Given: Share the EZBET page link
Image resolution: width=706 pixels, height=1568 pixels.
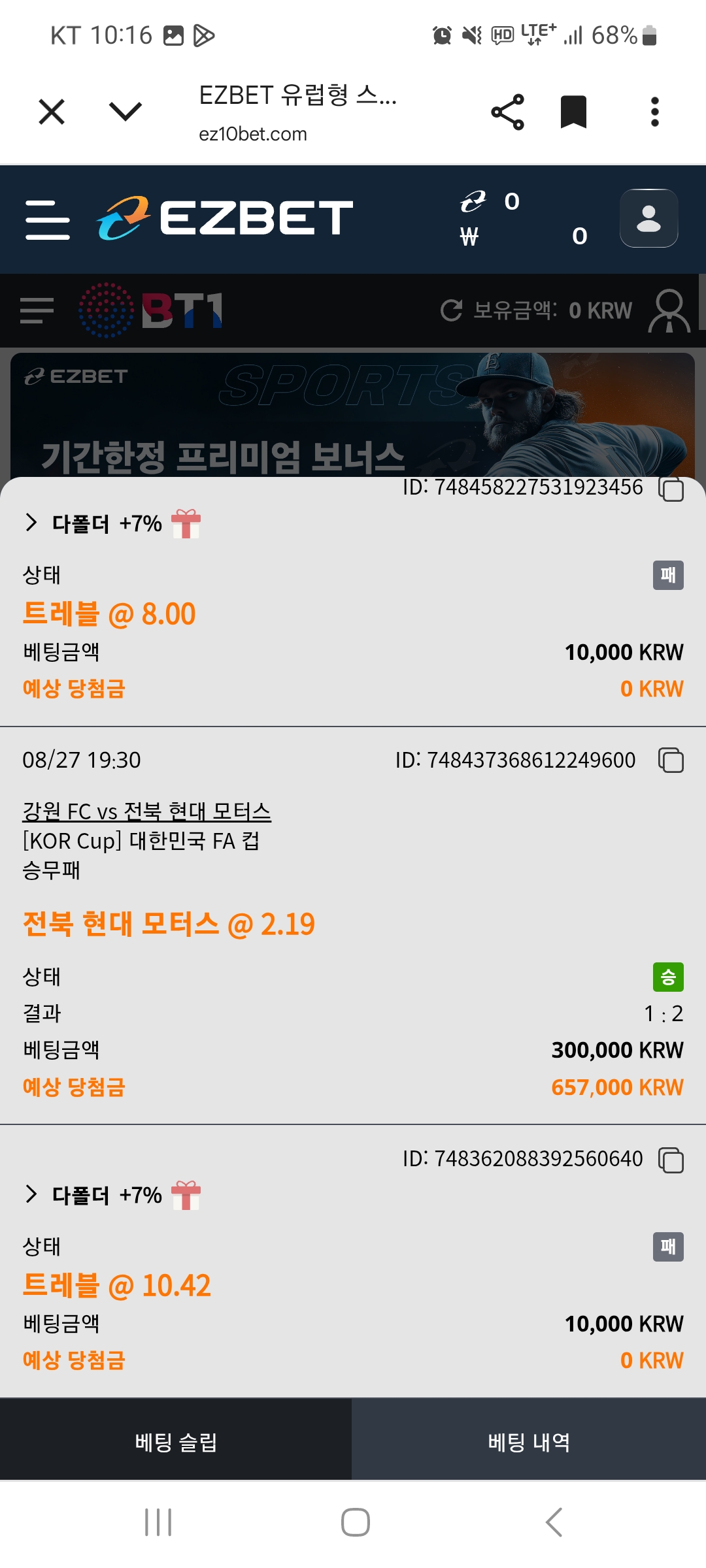Looking at the screenshot, I should coord(507,112).
